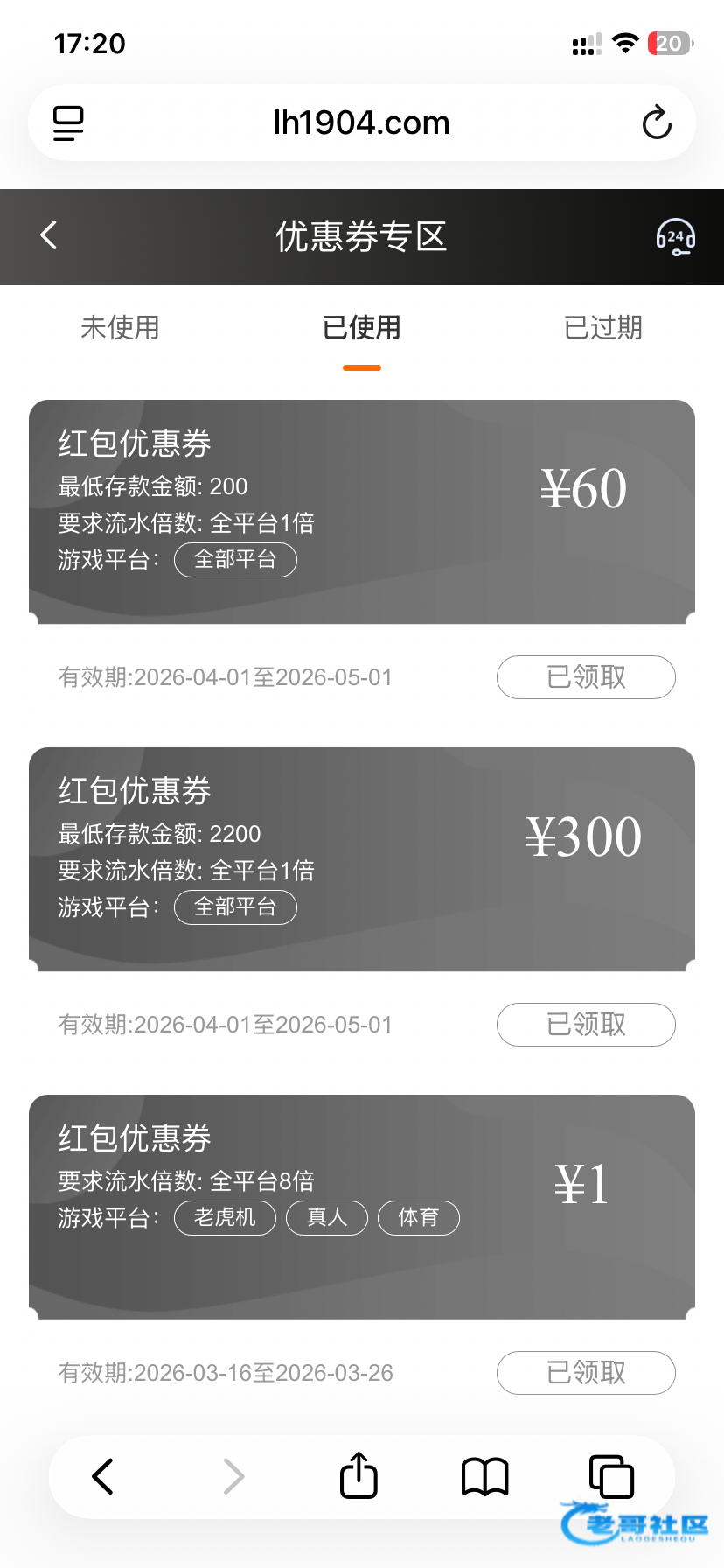Go back in the browser toolbar
The image size is (724, 1568).
tap(103, 1476)
